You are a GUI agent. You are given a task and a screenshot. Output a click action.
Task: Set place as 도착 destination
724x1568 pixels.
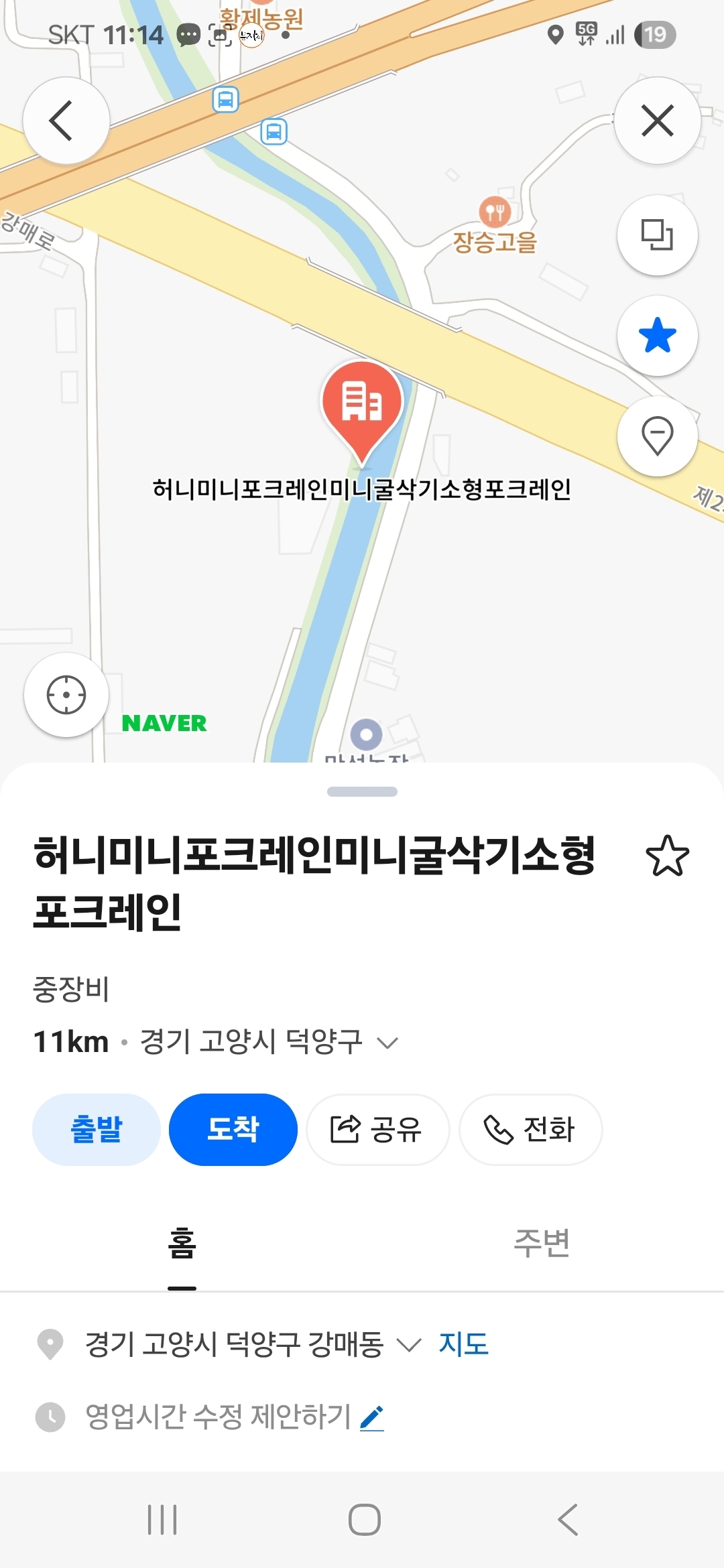click(233, 1129)
